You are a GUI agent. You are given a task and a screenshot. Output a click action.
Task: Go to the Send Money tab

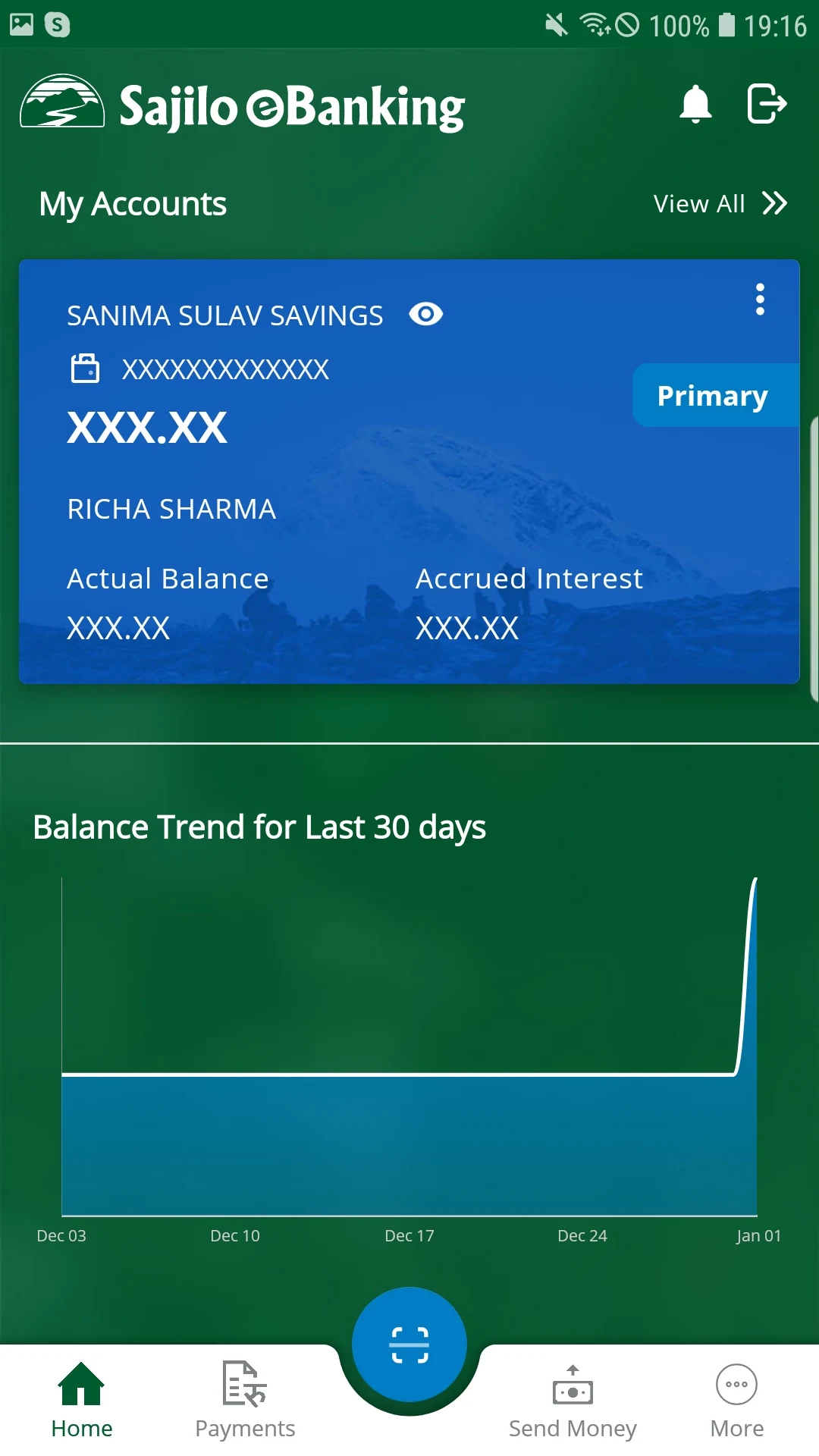573,1401
